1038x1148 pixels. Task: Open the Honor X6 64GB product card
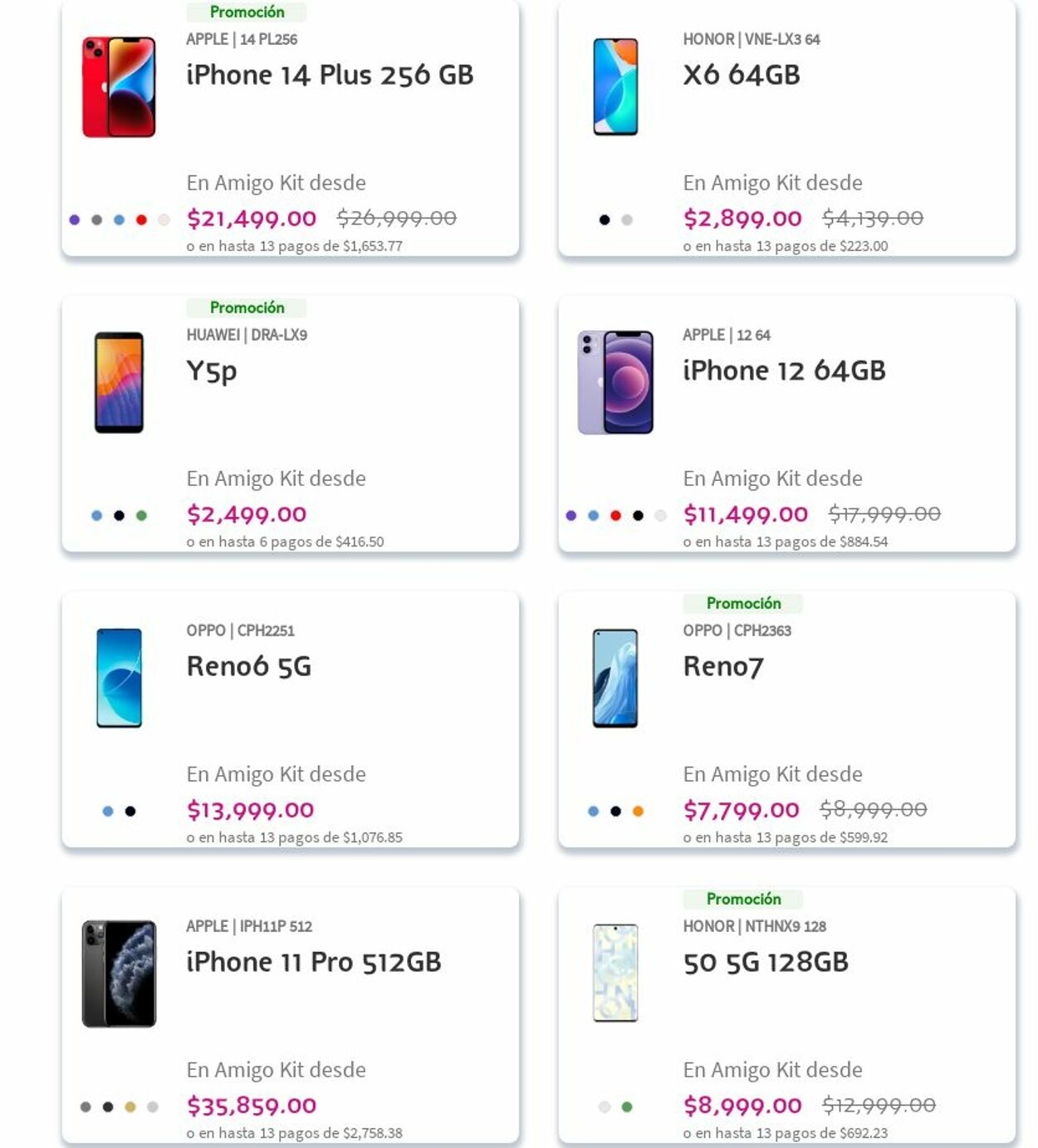tap(741, 76)
